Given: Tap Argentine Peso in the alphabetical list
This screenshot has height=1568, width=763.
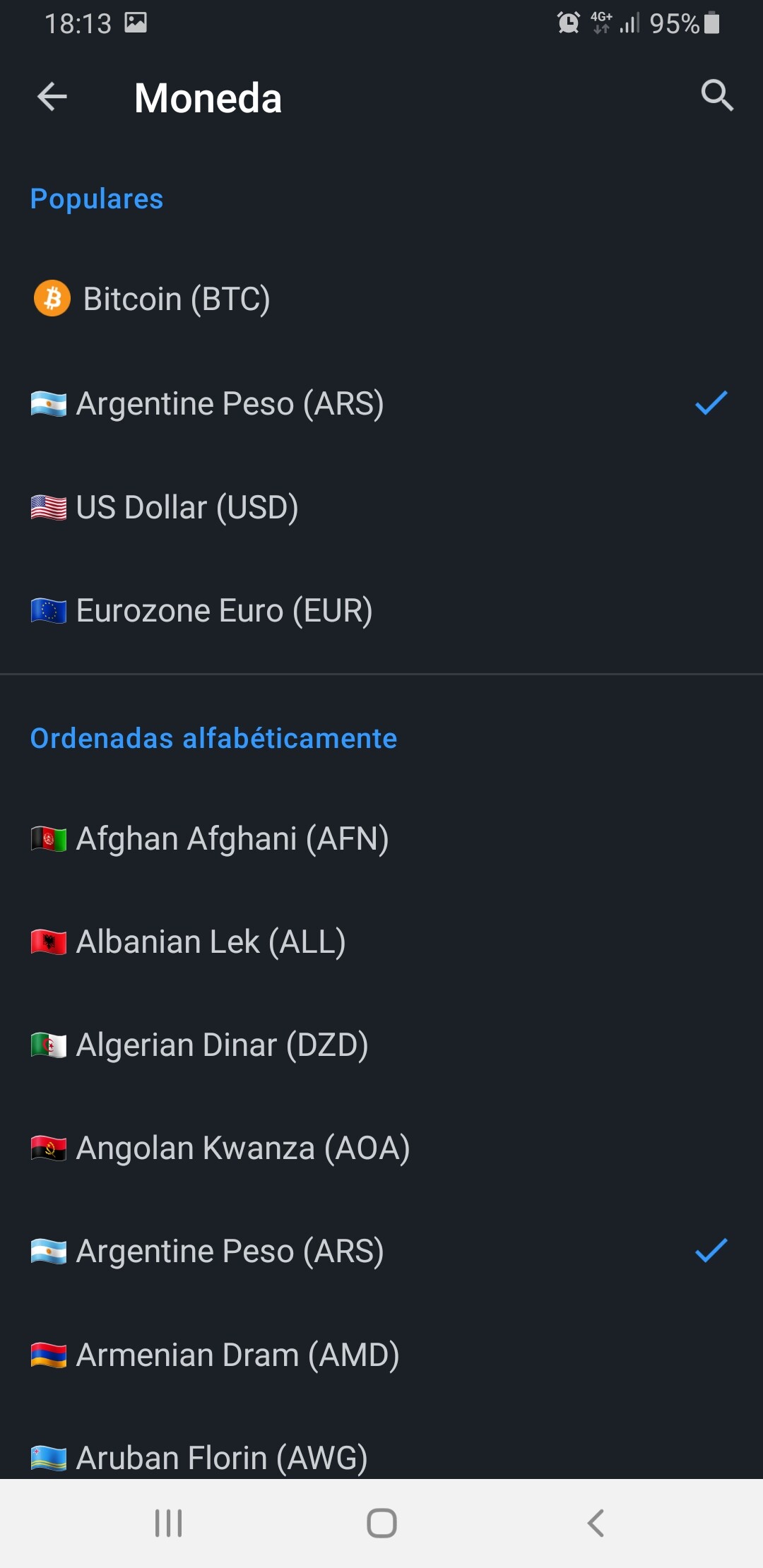Looking at the screenshot, I should (230, 1252).
